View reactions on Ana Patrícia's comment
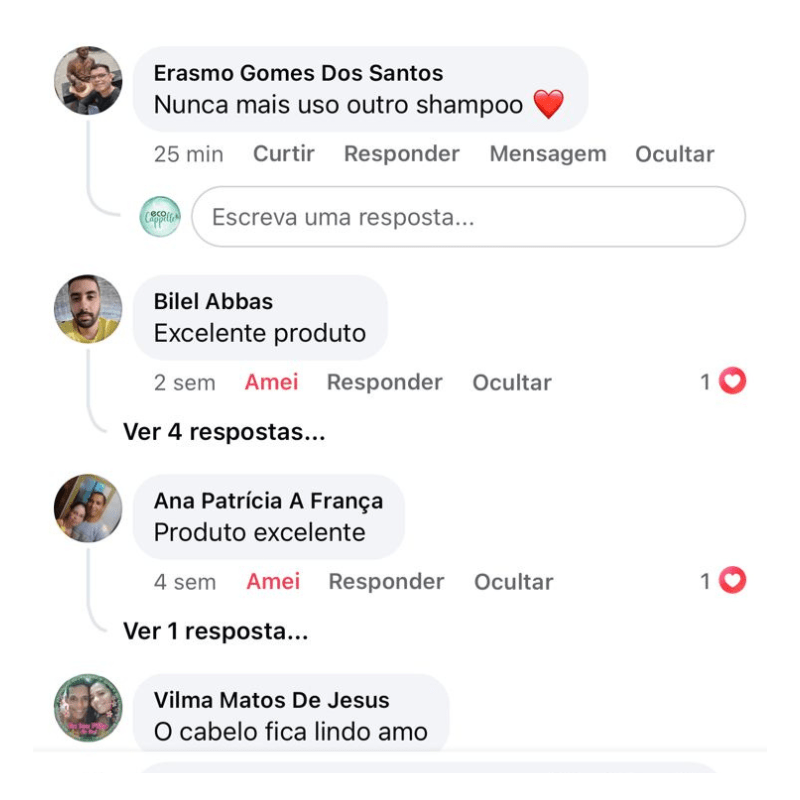The image size is (800, 800). click(x=724, y=580)
